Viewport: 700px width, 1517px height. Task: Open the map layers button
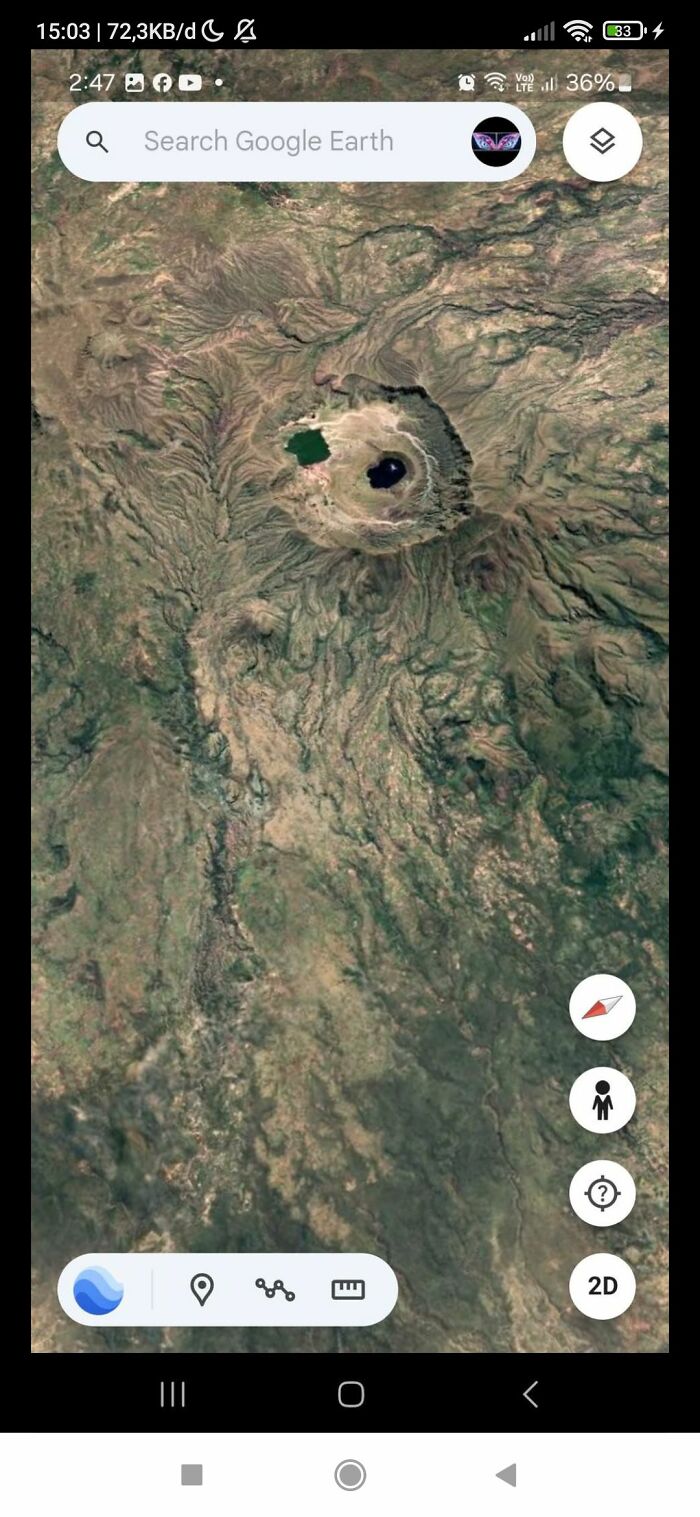click(602, 142)
